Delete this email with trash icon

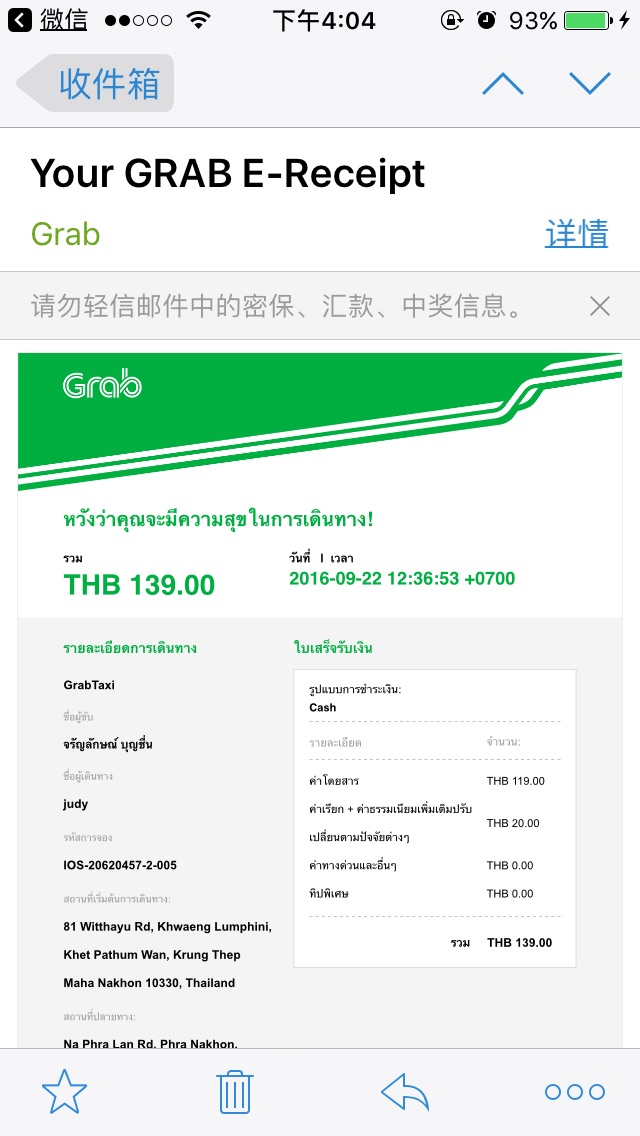pyautogui.click(x=234, y=1092)
